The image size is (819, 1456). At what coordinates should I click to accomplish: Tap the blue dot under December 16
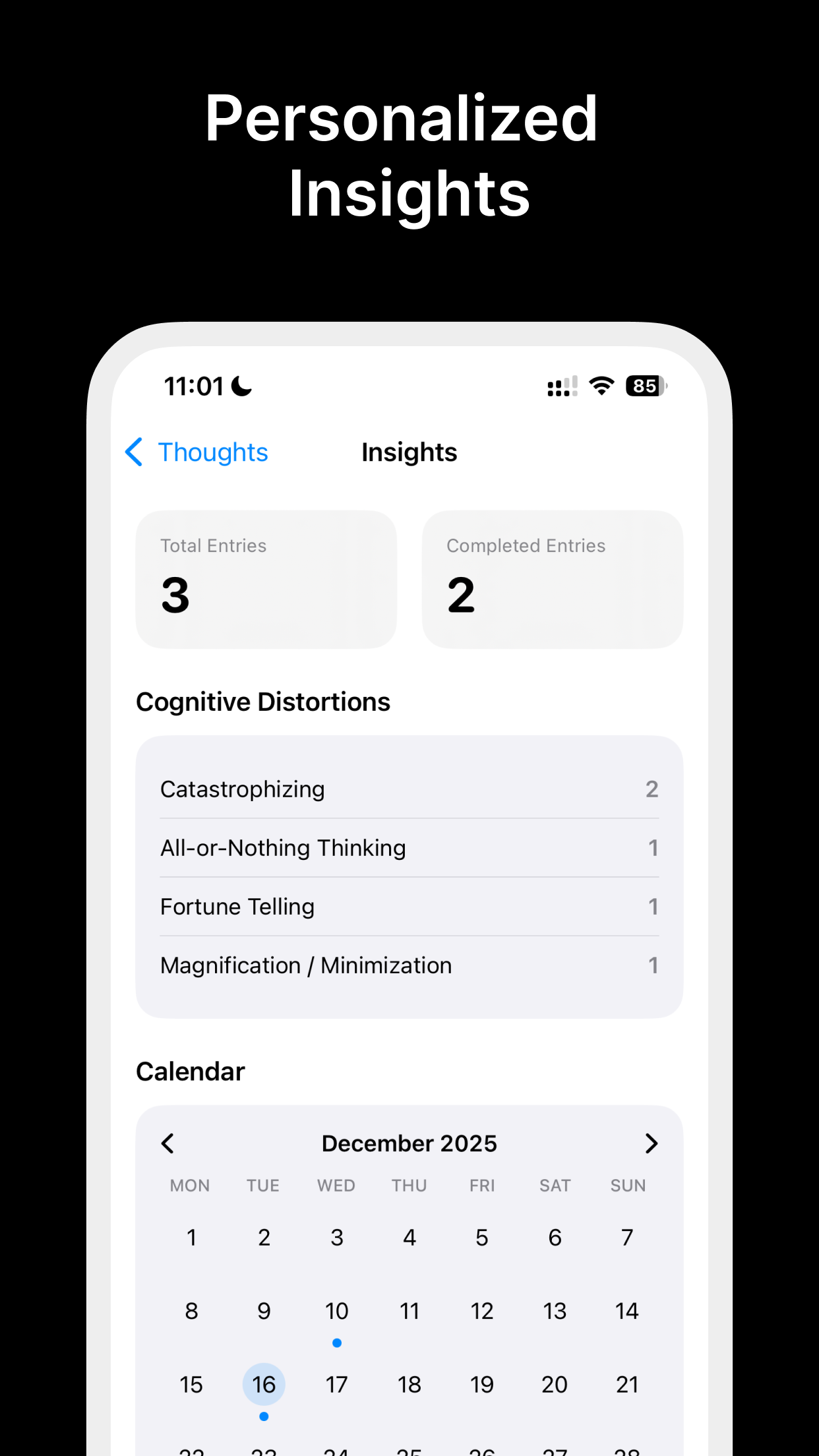[x=264, y=1416]
